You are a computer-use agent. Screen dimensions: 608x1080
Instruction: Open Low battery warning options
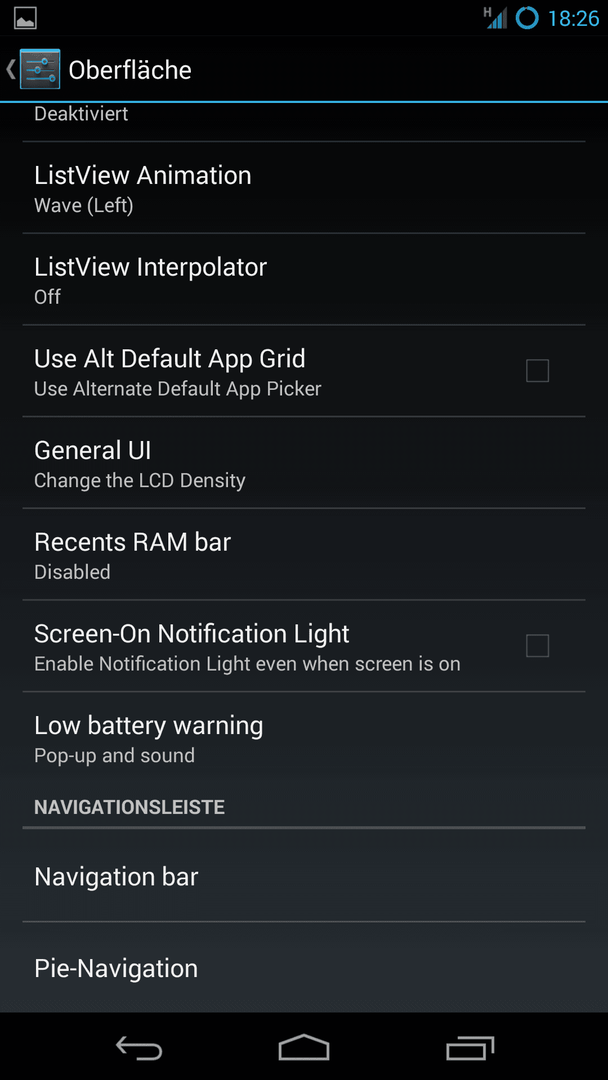(x=304, y=738)
